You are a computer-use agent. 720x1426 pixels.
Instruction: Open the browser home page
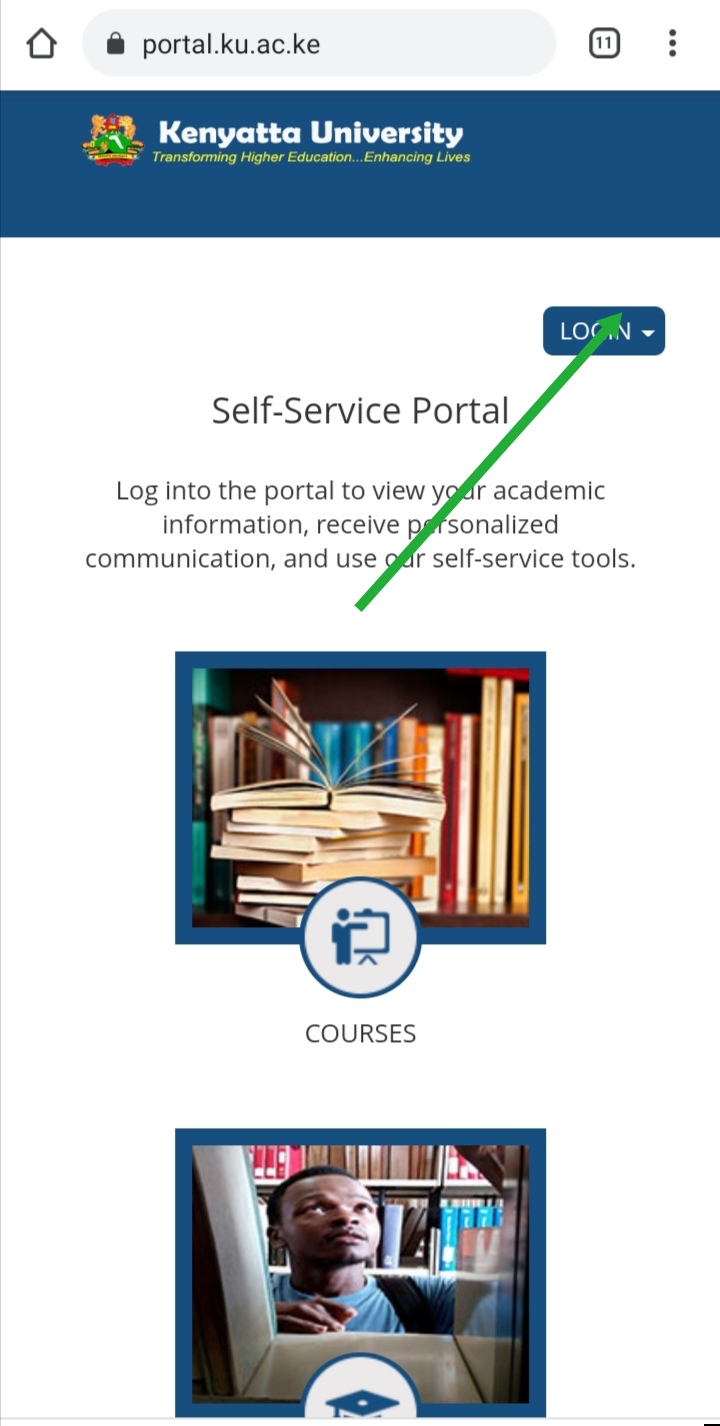41,44
